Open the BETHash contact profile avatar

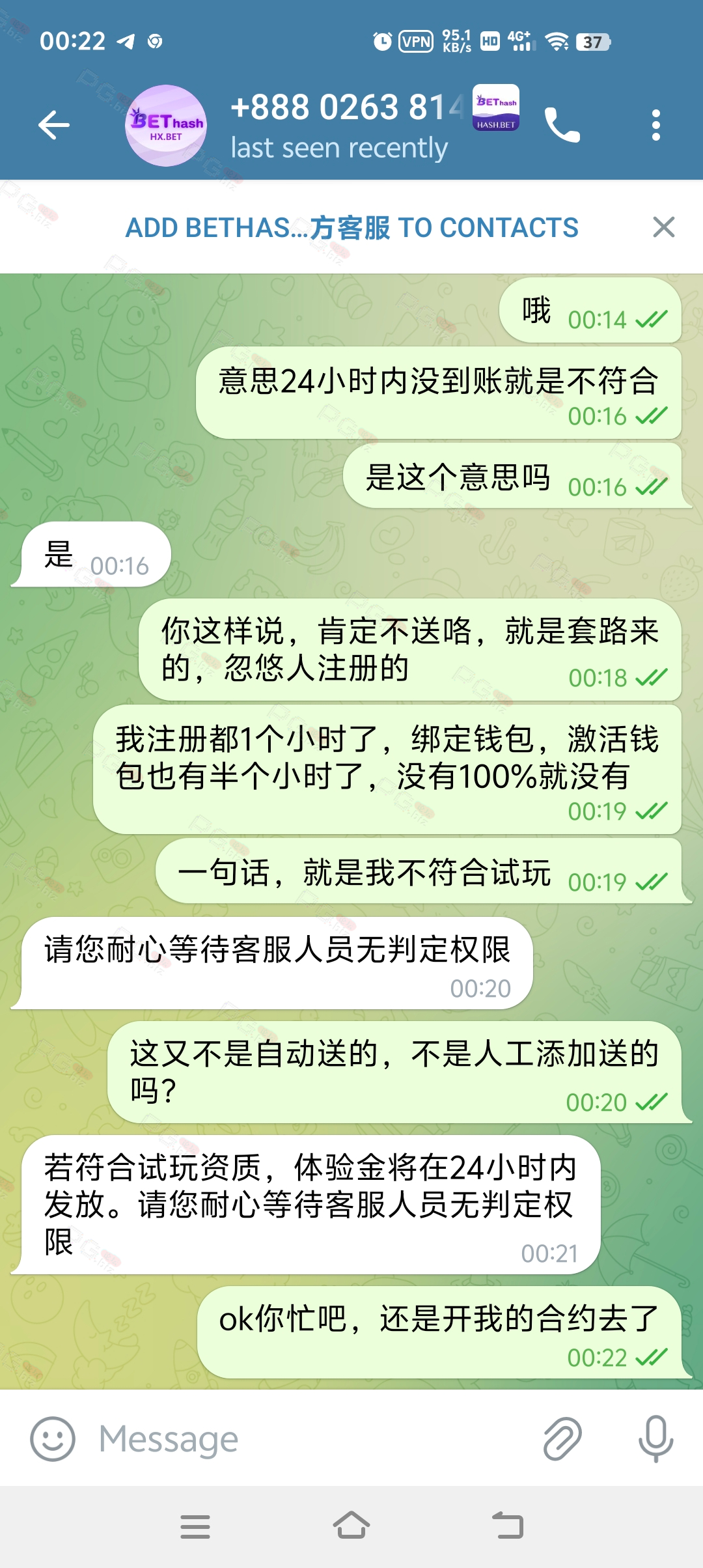(166, 125)
